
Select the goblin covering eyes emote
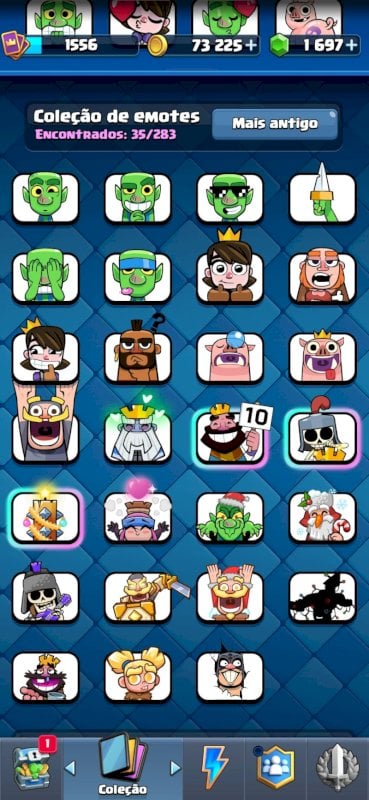[45, 278]
